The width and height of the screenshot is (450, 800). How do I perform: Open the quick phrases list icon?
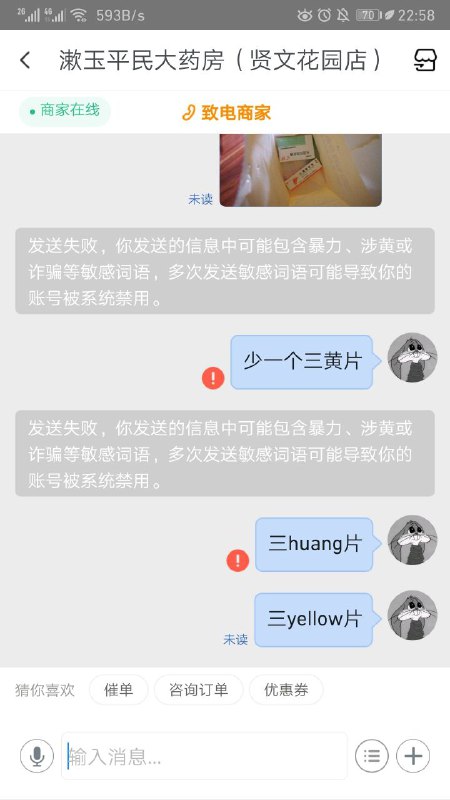[371, 756]
